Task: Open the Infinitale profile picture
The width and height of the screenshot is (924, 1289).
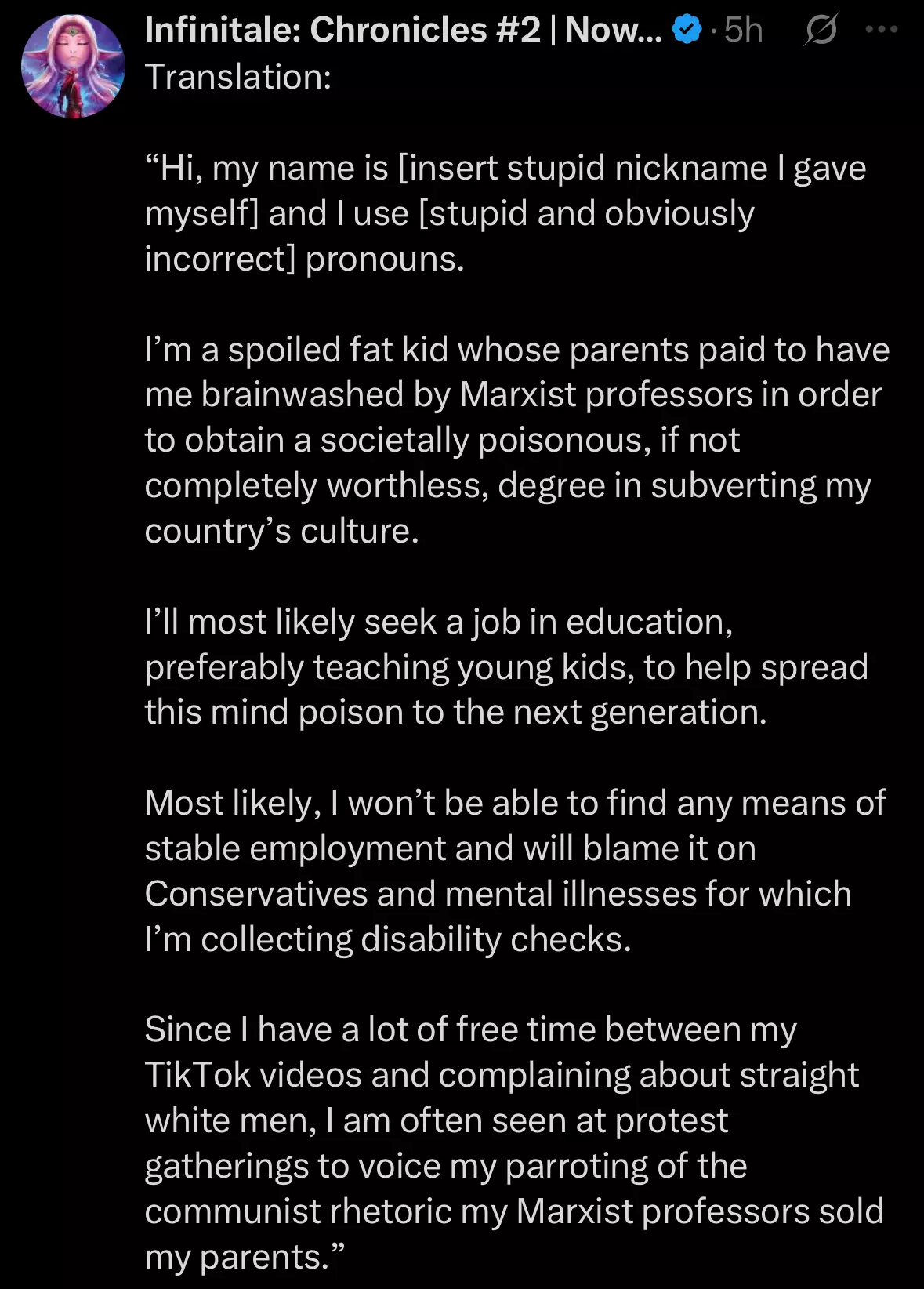Action: coord(73,67)
